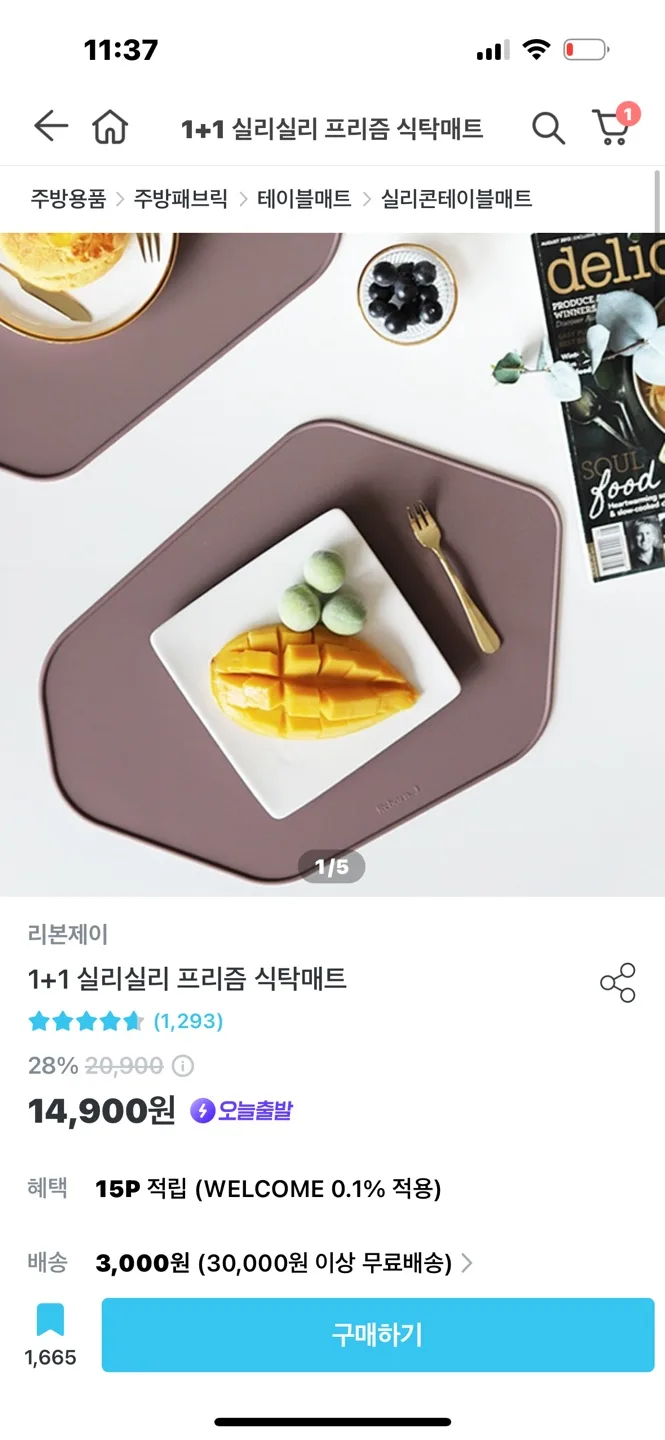Share this product
Image resolution: width=665 pixels, height=1440 pixels.
pyautogui.click(x=617, y=983)
